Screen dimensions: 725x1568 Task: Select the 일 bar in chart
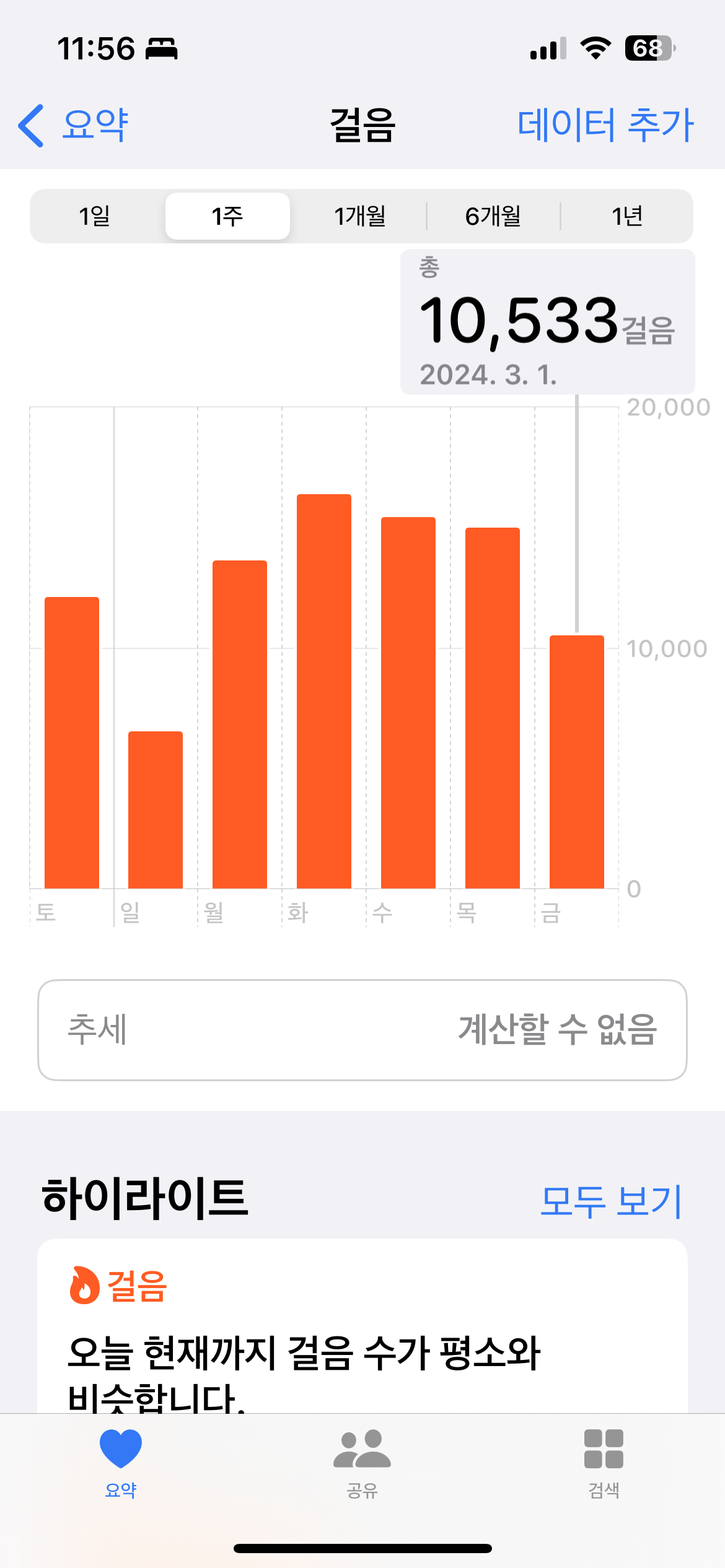tap(156, 809)
